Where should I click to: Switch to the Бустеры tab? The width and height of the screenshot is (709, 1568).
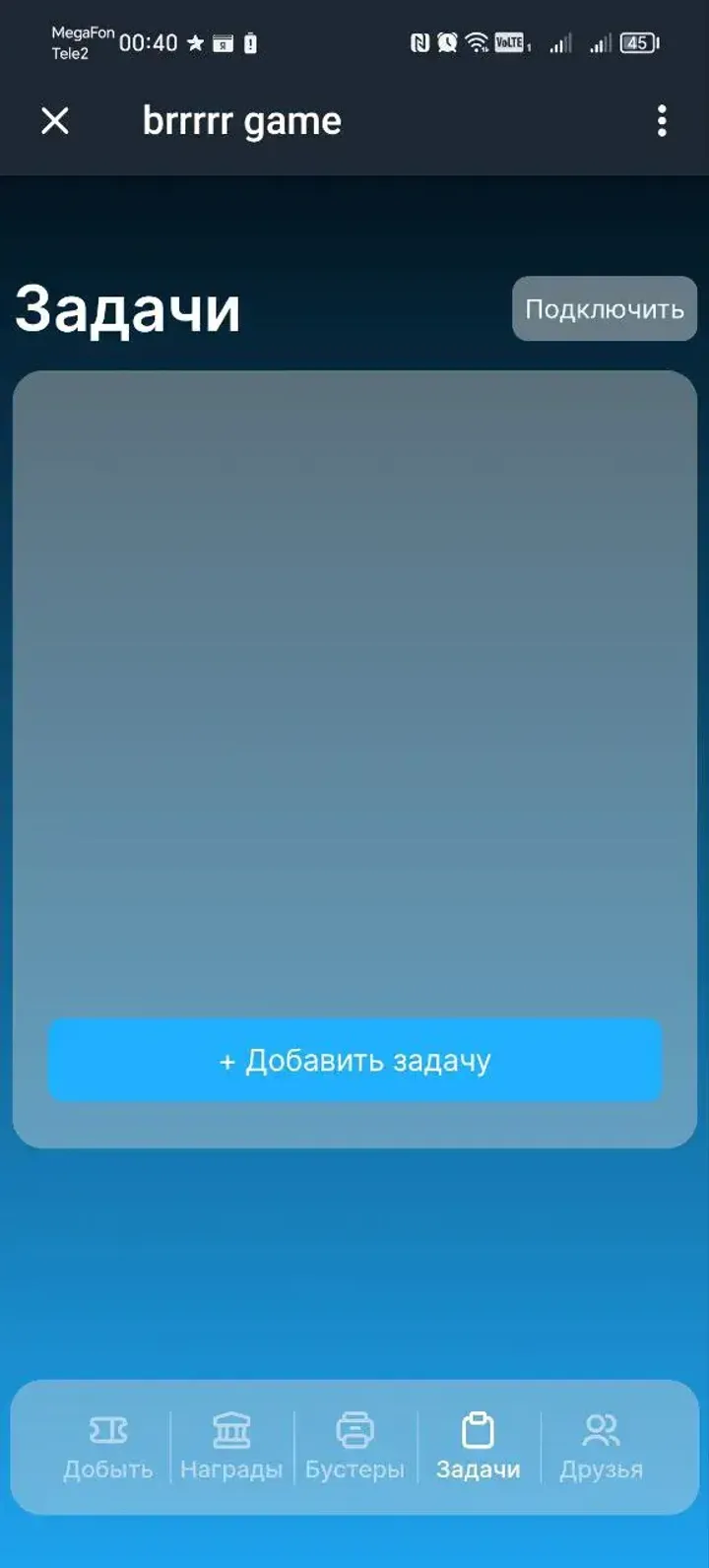click(355, 1448)
